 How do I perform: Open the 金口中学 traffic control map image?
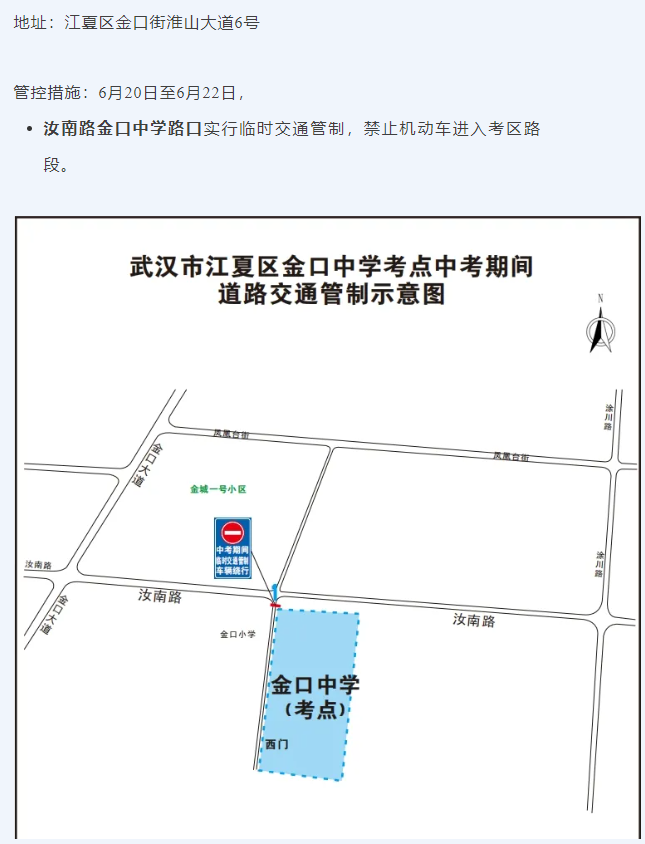click(327, 530)
